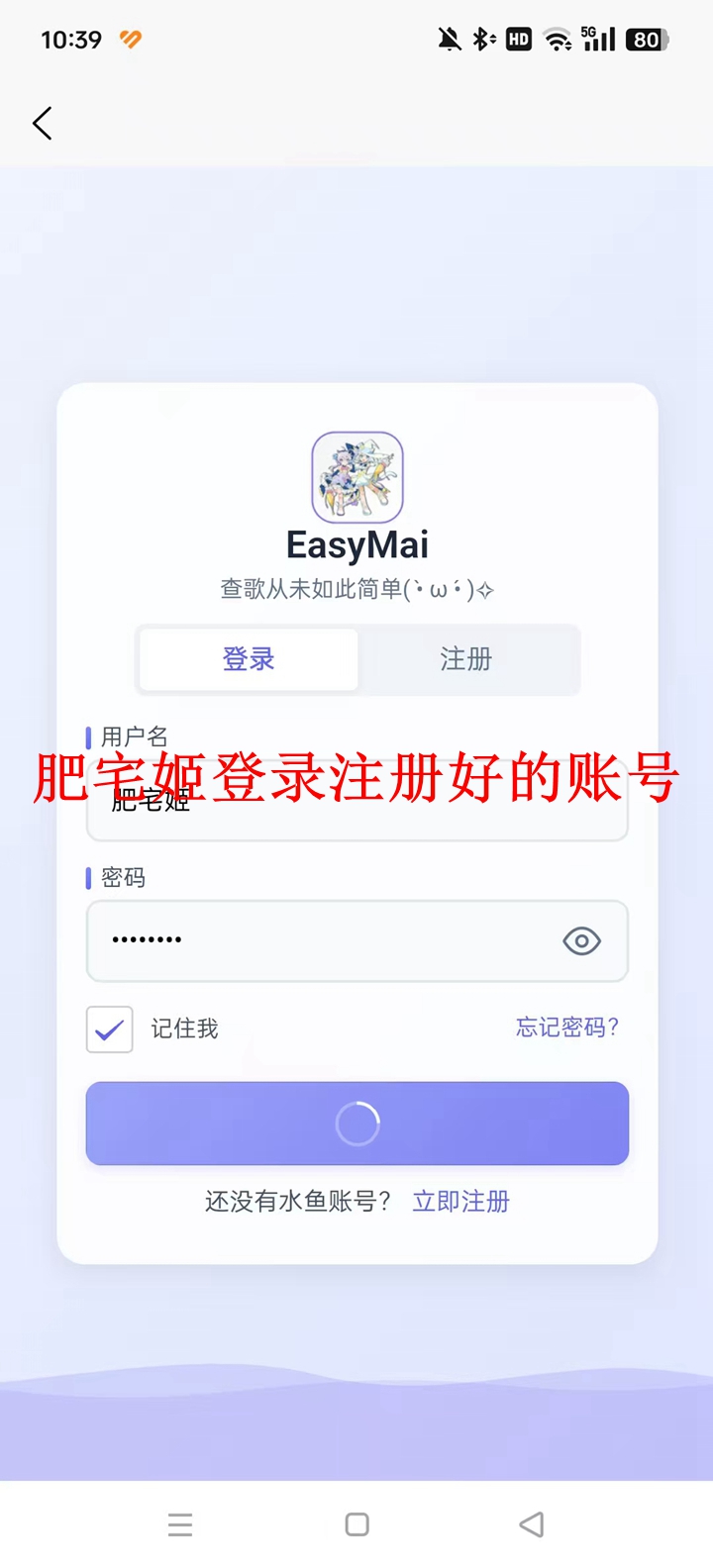Tap the purple login button
The image size is (713, 1568).
356,1124
